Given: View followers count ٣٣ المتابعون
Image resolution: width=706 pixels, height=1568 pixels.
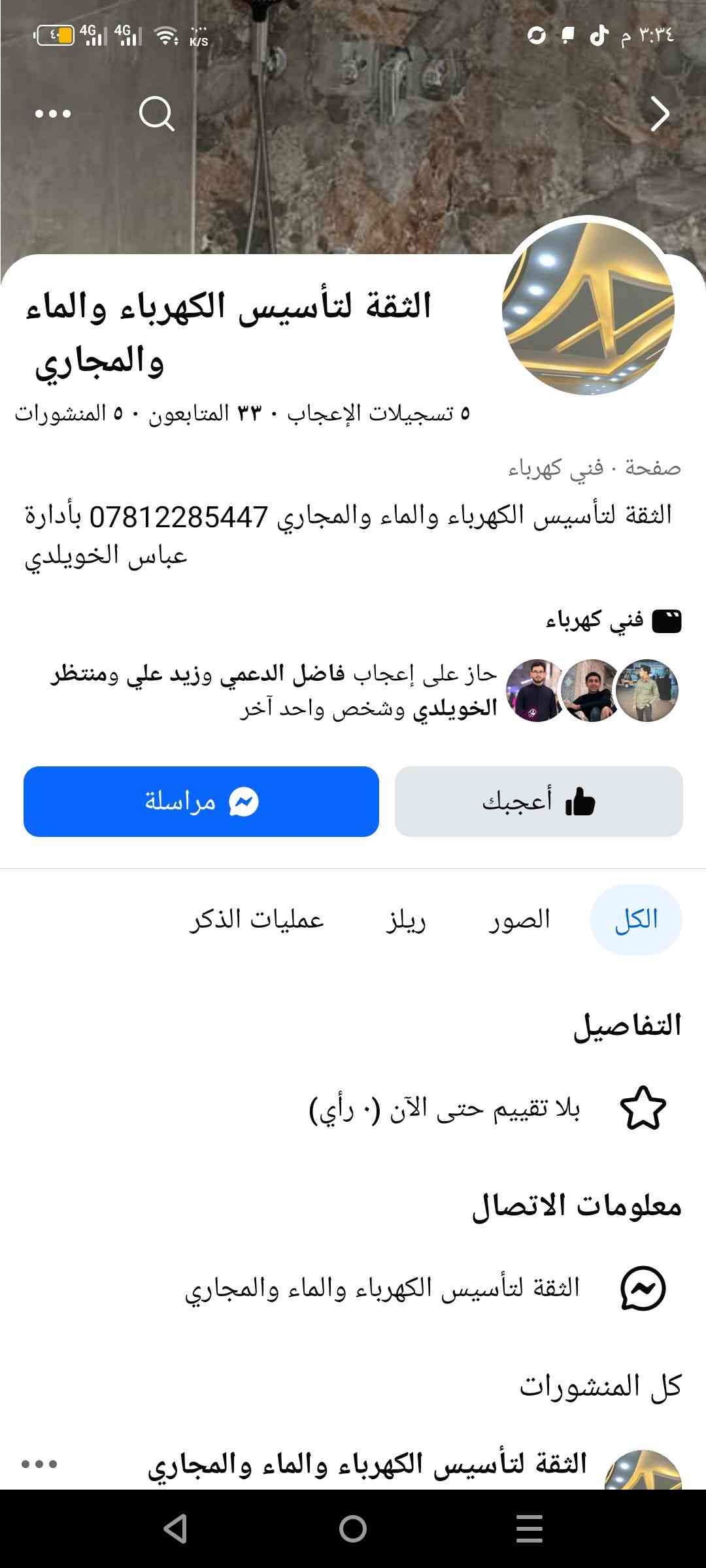Looking at the screenshot, I should point(188,414).
